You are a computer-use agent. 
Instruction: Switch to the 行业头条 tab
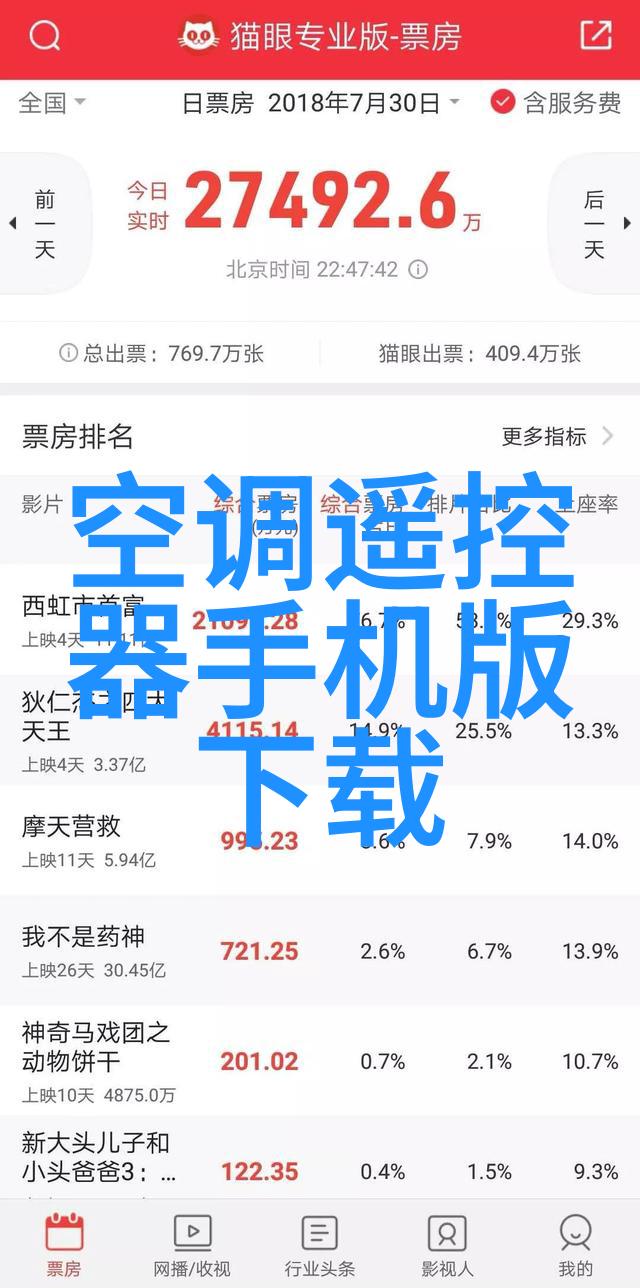pyautogui.click(x=320, y=1246)
